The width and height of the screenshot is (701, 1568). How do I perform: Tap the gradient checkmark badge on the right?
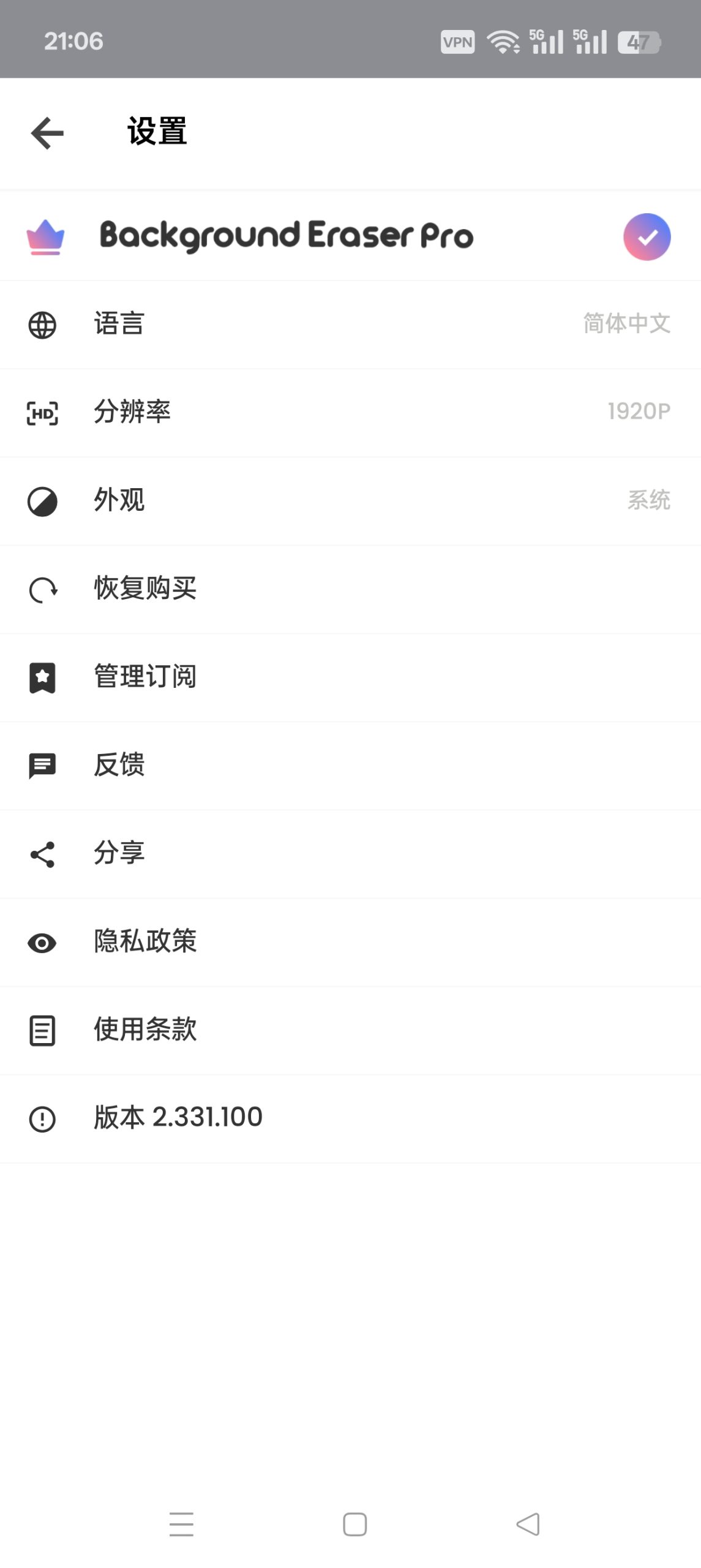(646, 236)
